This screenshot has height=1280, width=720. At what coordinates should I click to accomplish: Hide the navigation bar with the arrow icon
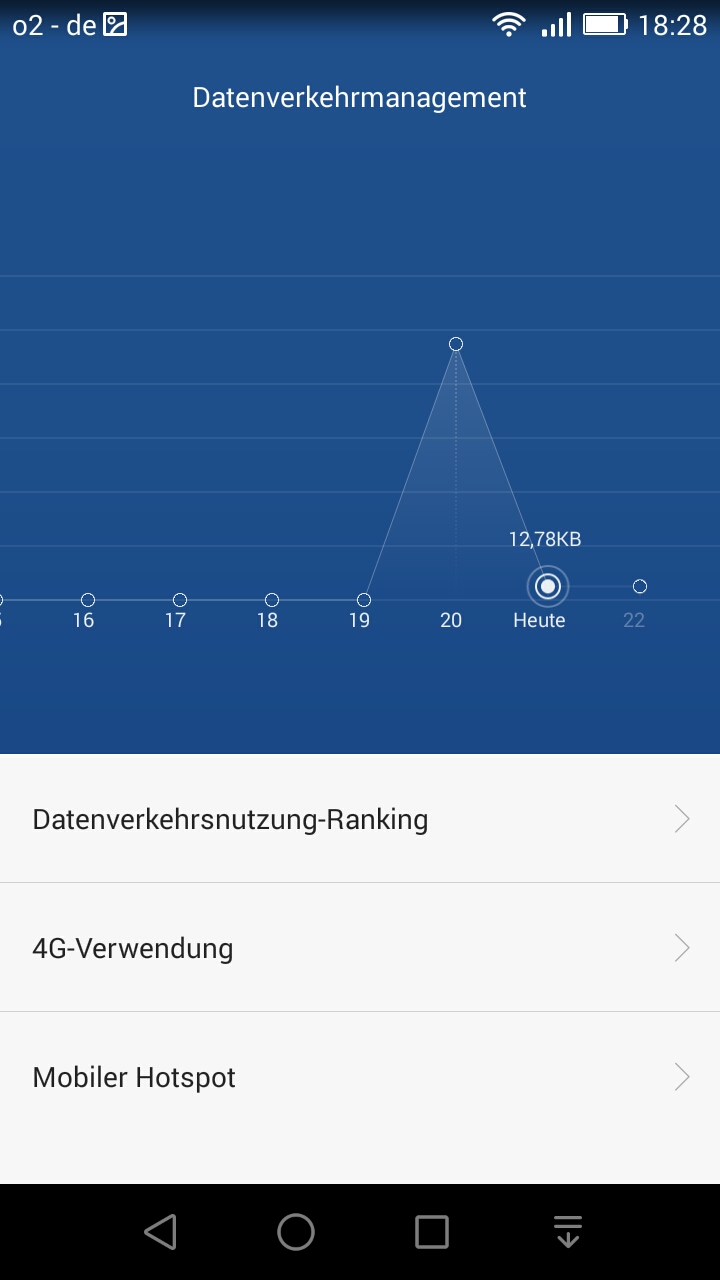pyautogui.click(x=568, y=1232)
